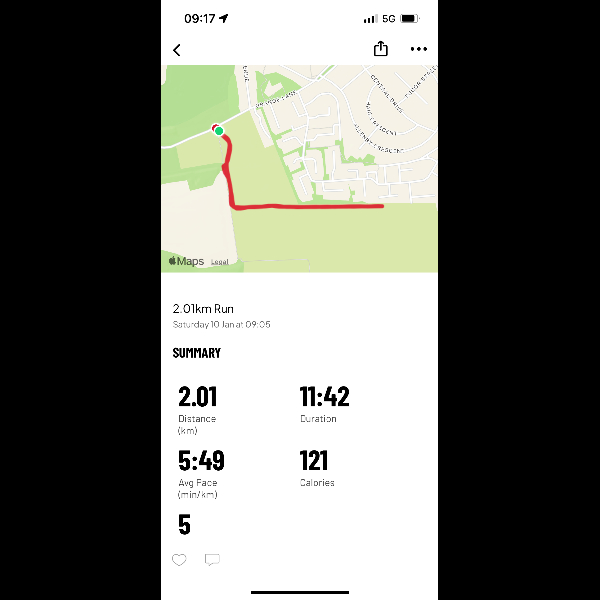Screen dimensions: 600x600
Task: Open comments for this run
Action: [x=212, y=560]
